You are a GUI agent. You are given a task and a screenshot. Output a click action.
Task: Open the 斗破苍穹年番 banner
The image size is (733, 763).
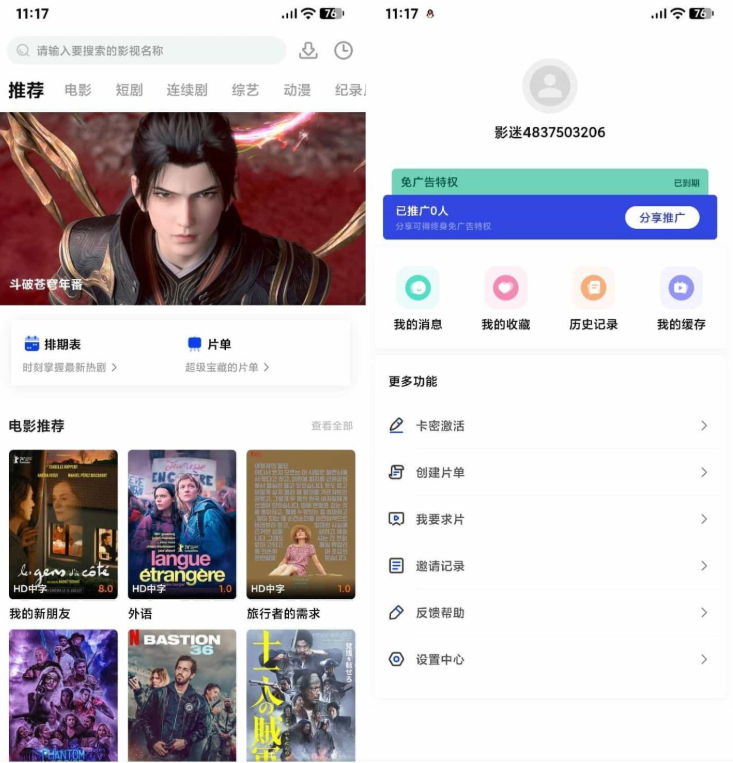183,208
